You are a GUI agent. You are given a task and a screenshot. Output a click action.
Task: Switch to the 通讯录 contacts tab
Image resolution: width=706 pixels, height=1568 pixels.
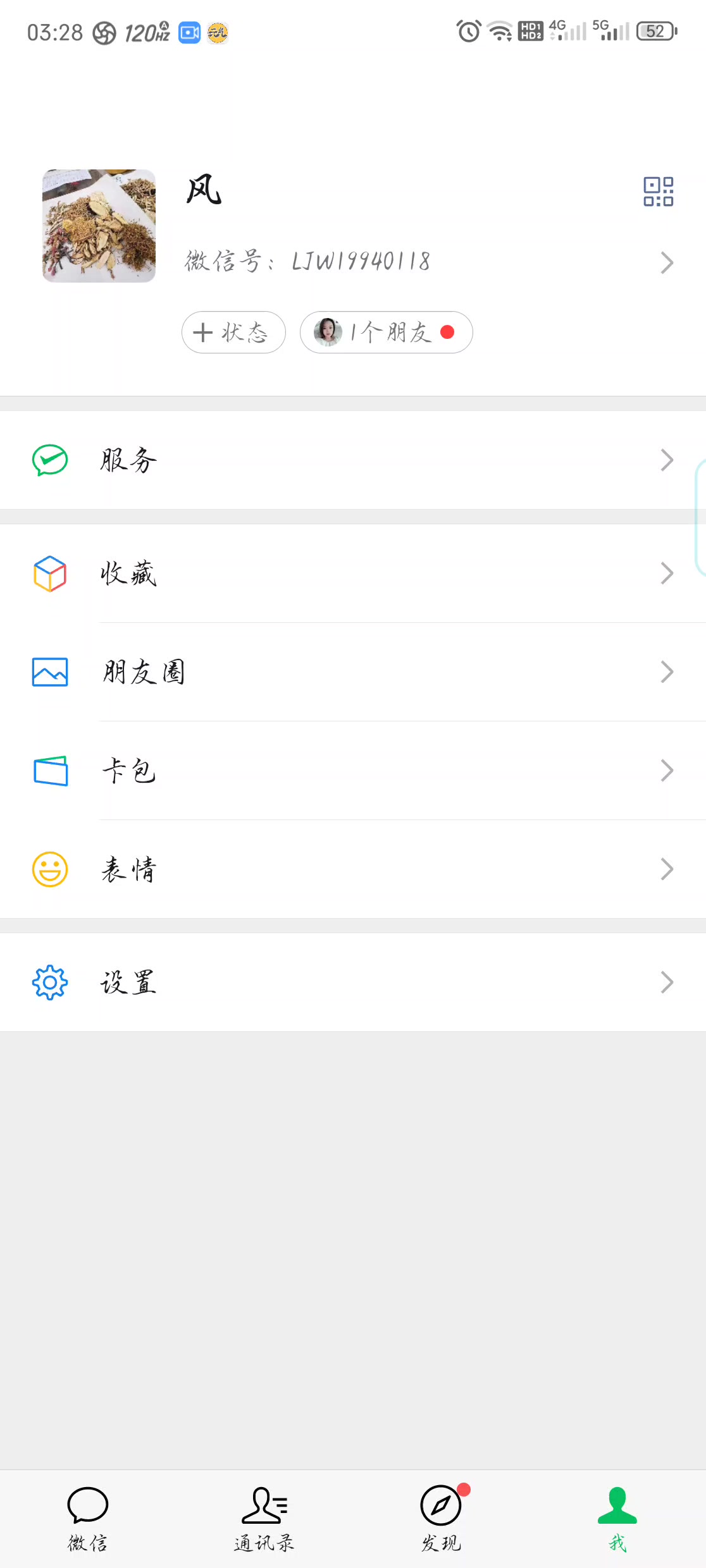[x=264, y=1519]
